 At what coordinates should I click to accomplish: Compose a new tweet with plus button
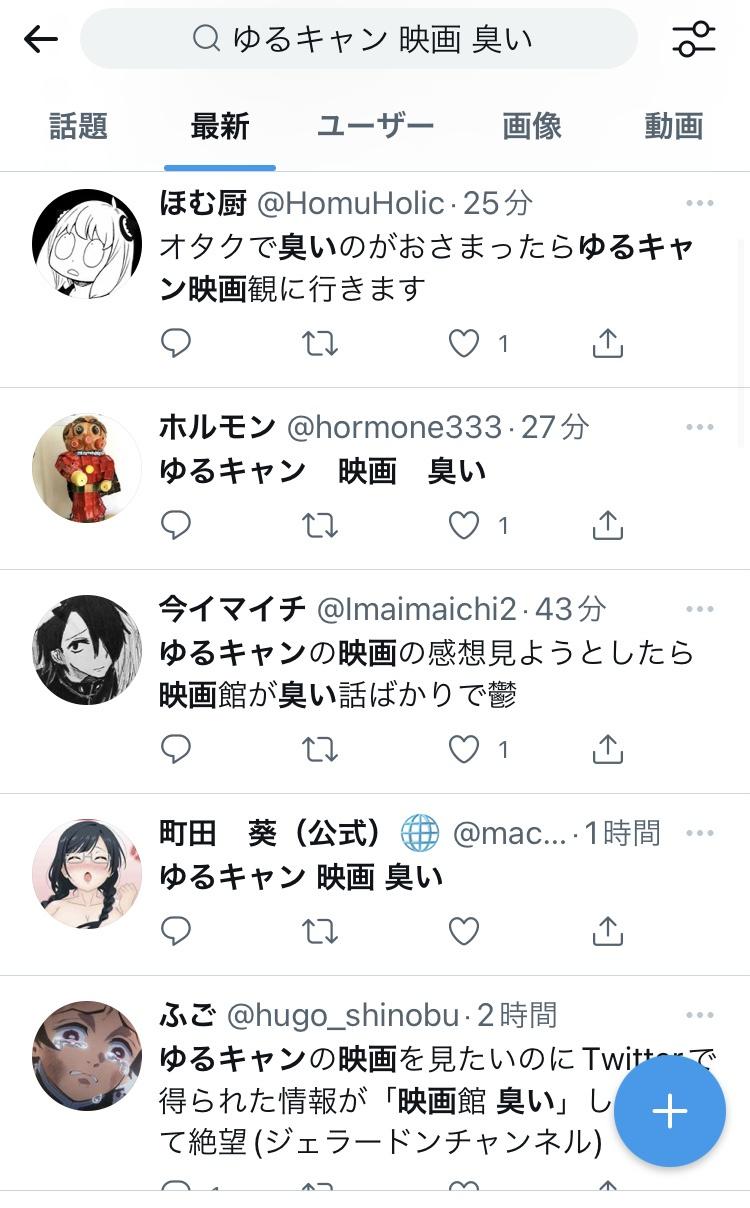tap(669, 1111)
